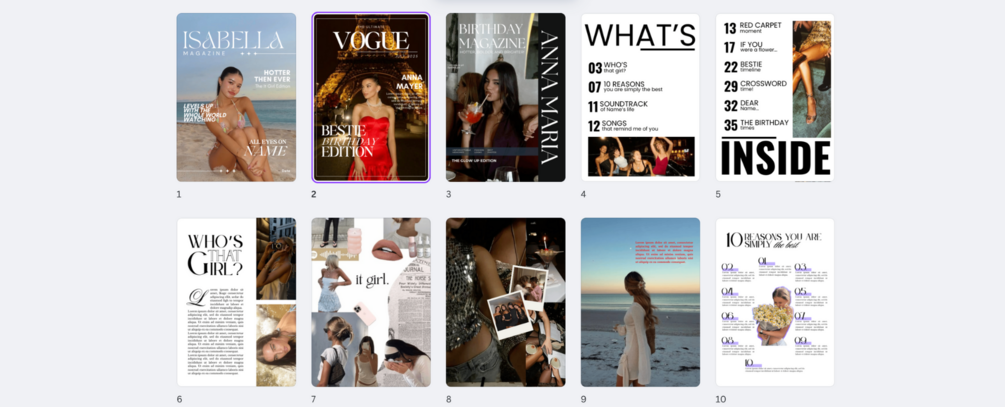Open page 3 Birthday Magazine Anna Maria

(505, 97)
